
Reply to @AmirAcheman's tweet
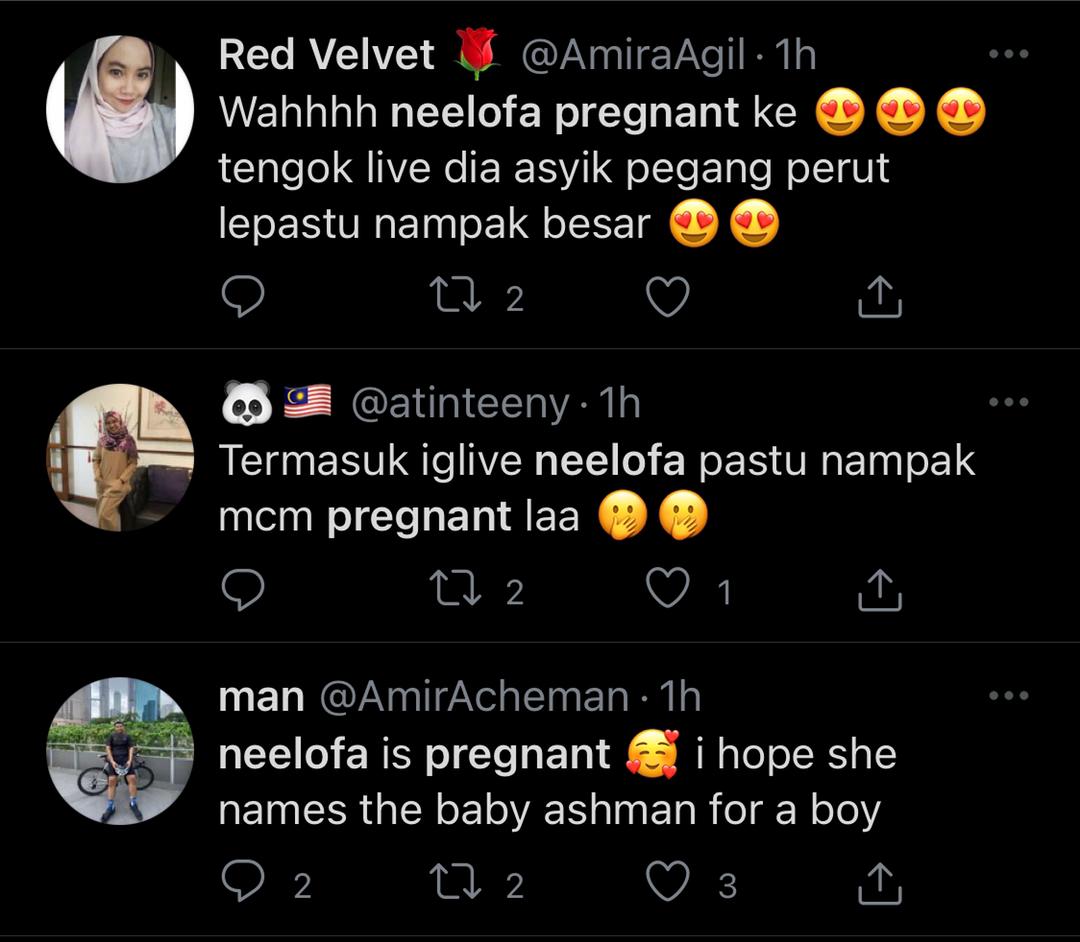click(242, 883)
